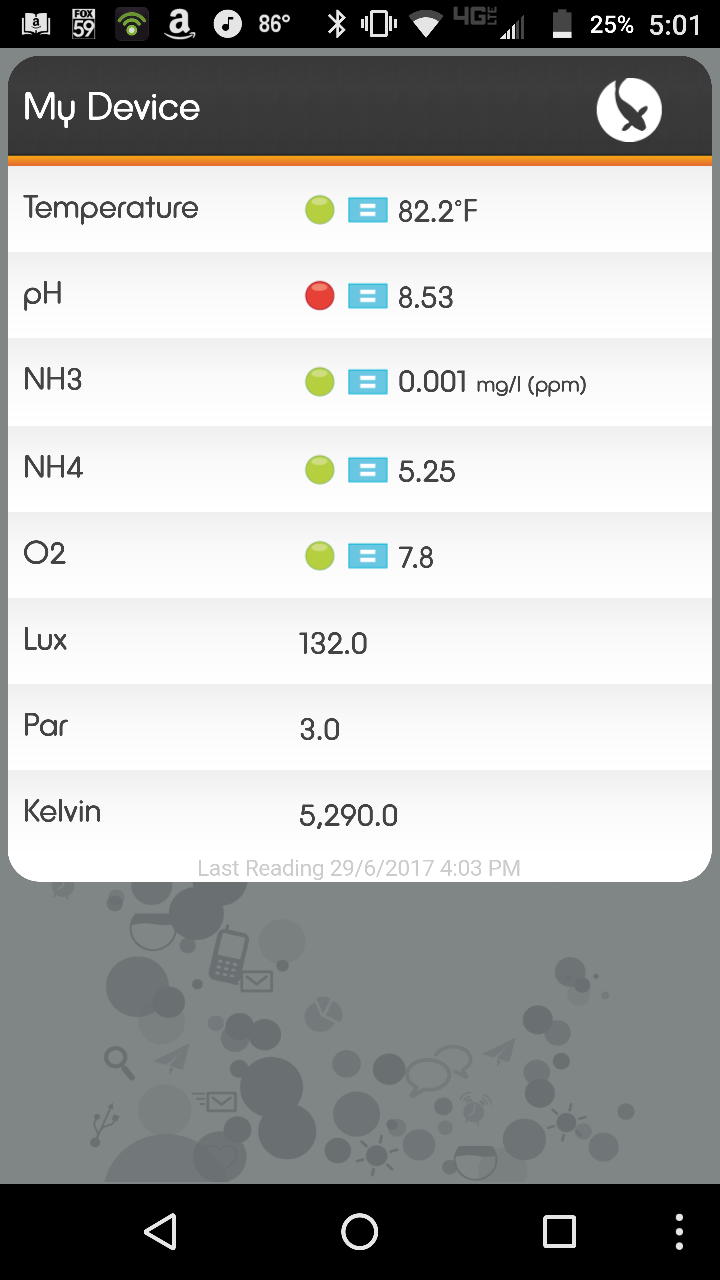
Task: Open the Temperature reading row
Action: click(360, 210)
